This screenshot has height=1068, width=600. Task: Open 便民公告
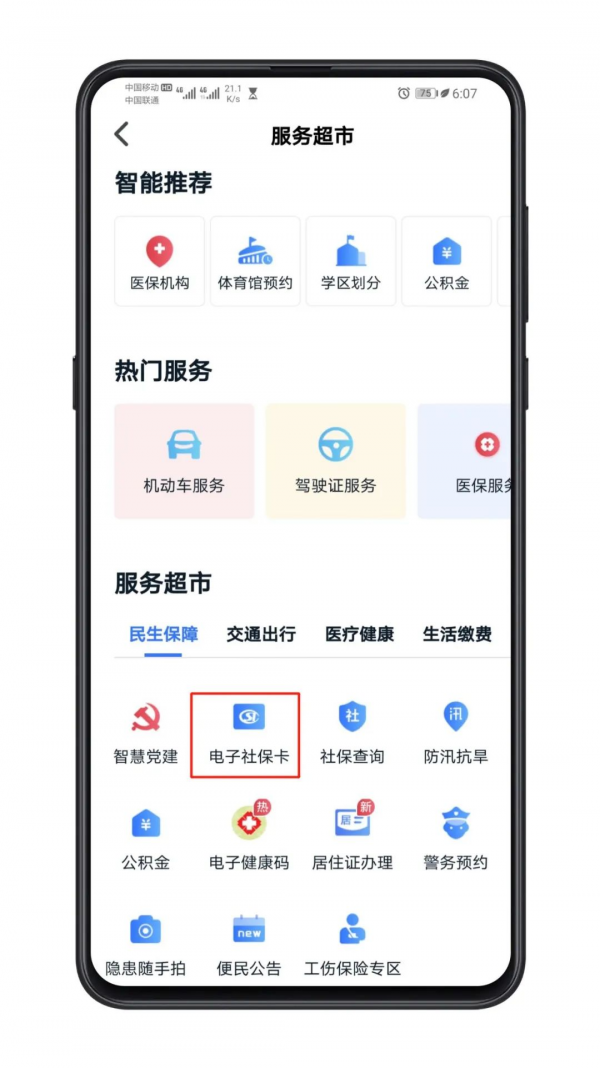click(248, 943)
